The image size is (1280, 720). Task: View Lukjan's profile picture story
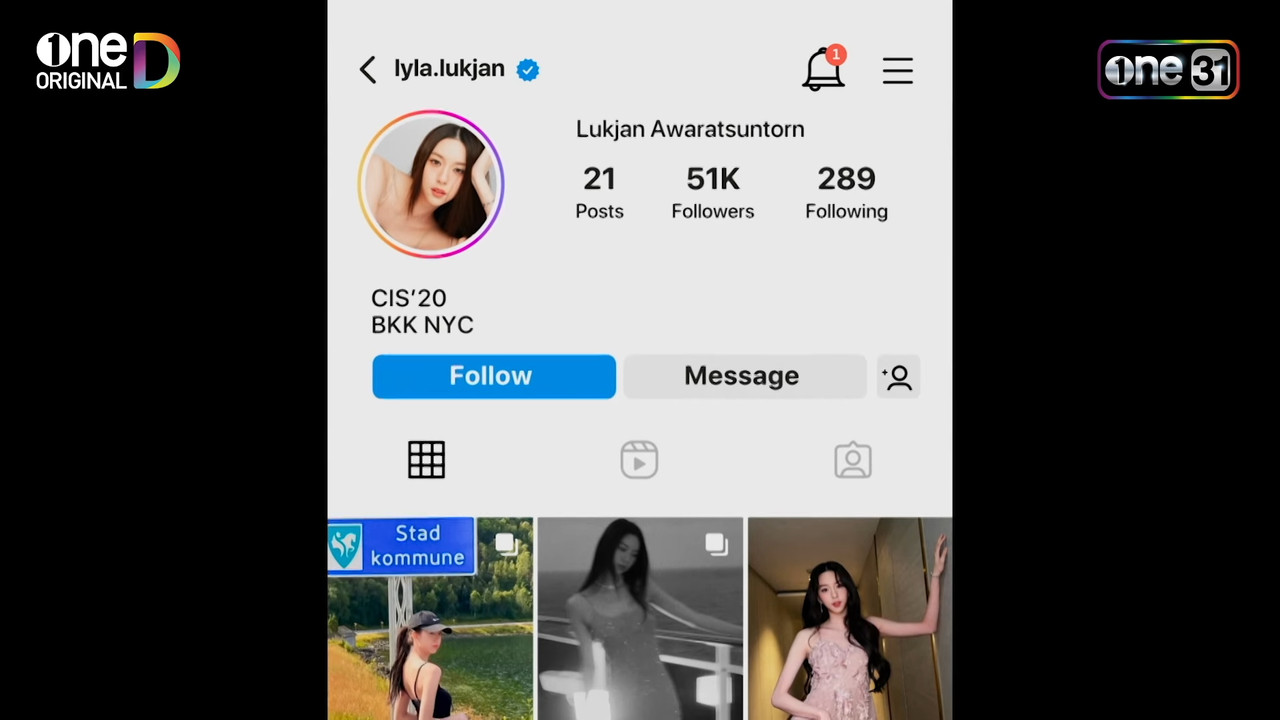pyautogui.click(x=431, y=185)
